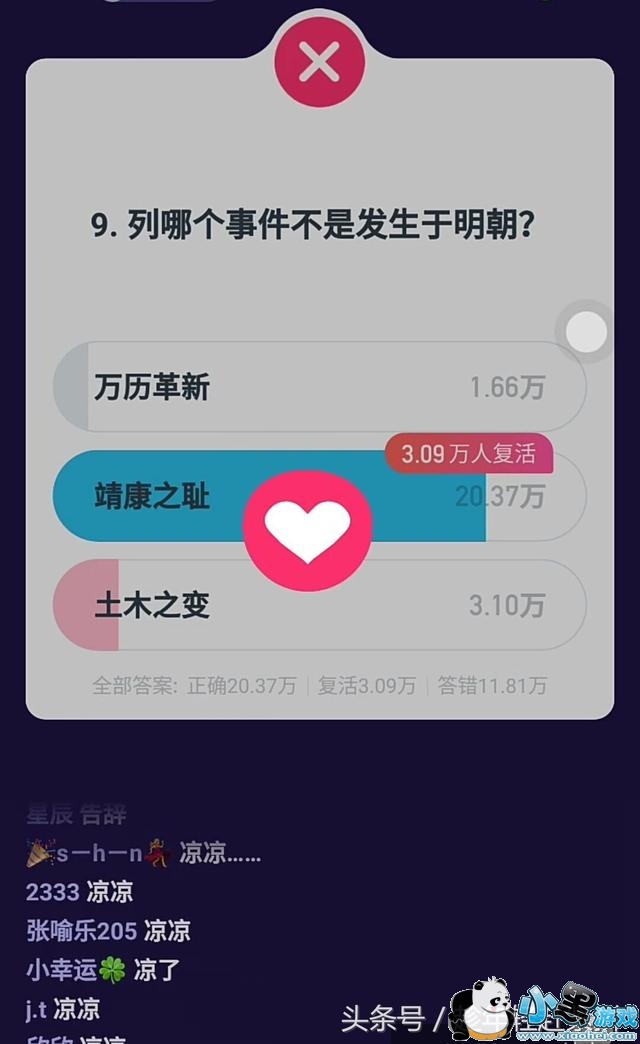Select the answer 土木之变
The image size is (640, 1044).
(318, 605)
